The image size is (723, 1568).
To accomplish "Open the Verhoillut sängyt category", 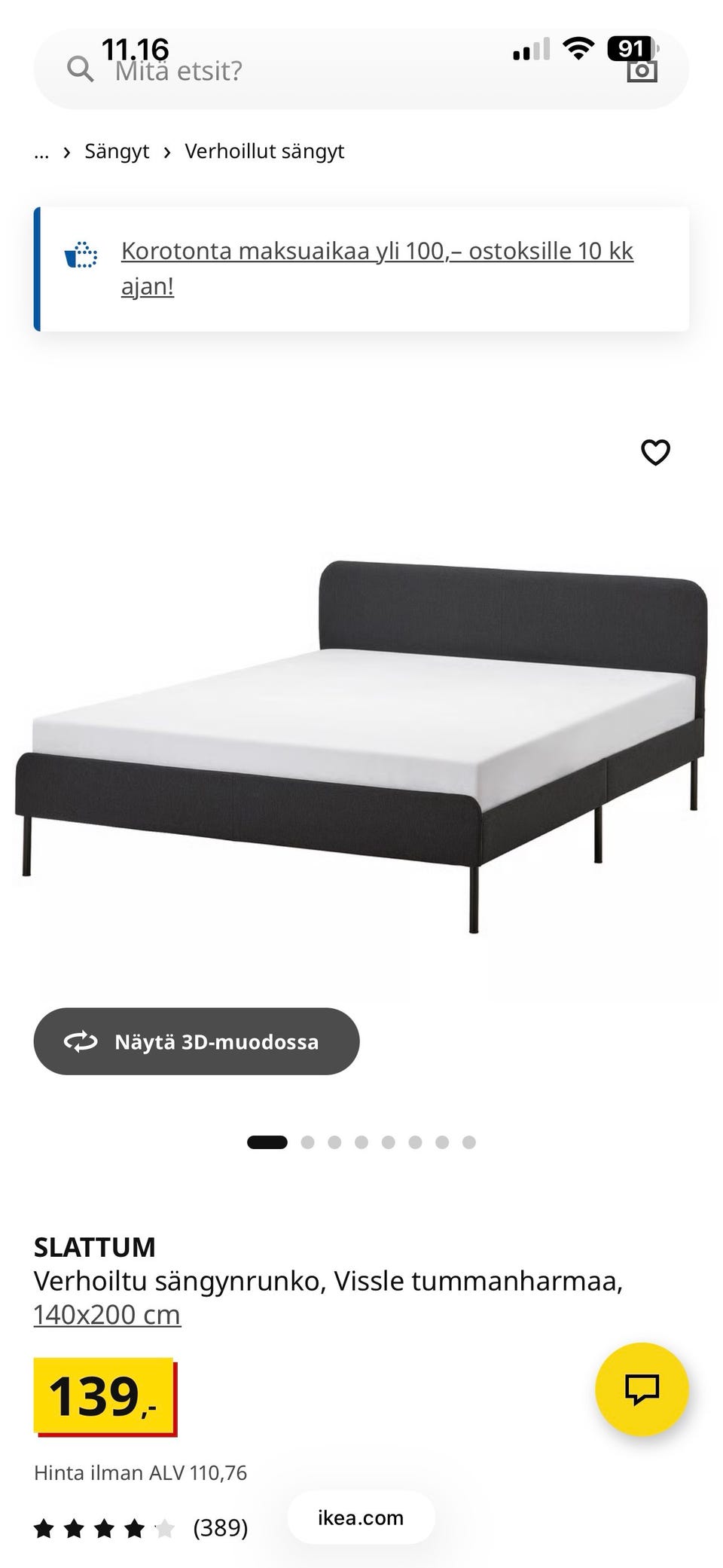I will tap(264, 150).
